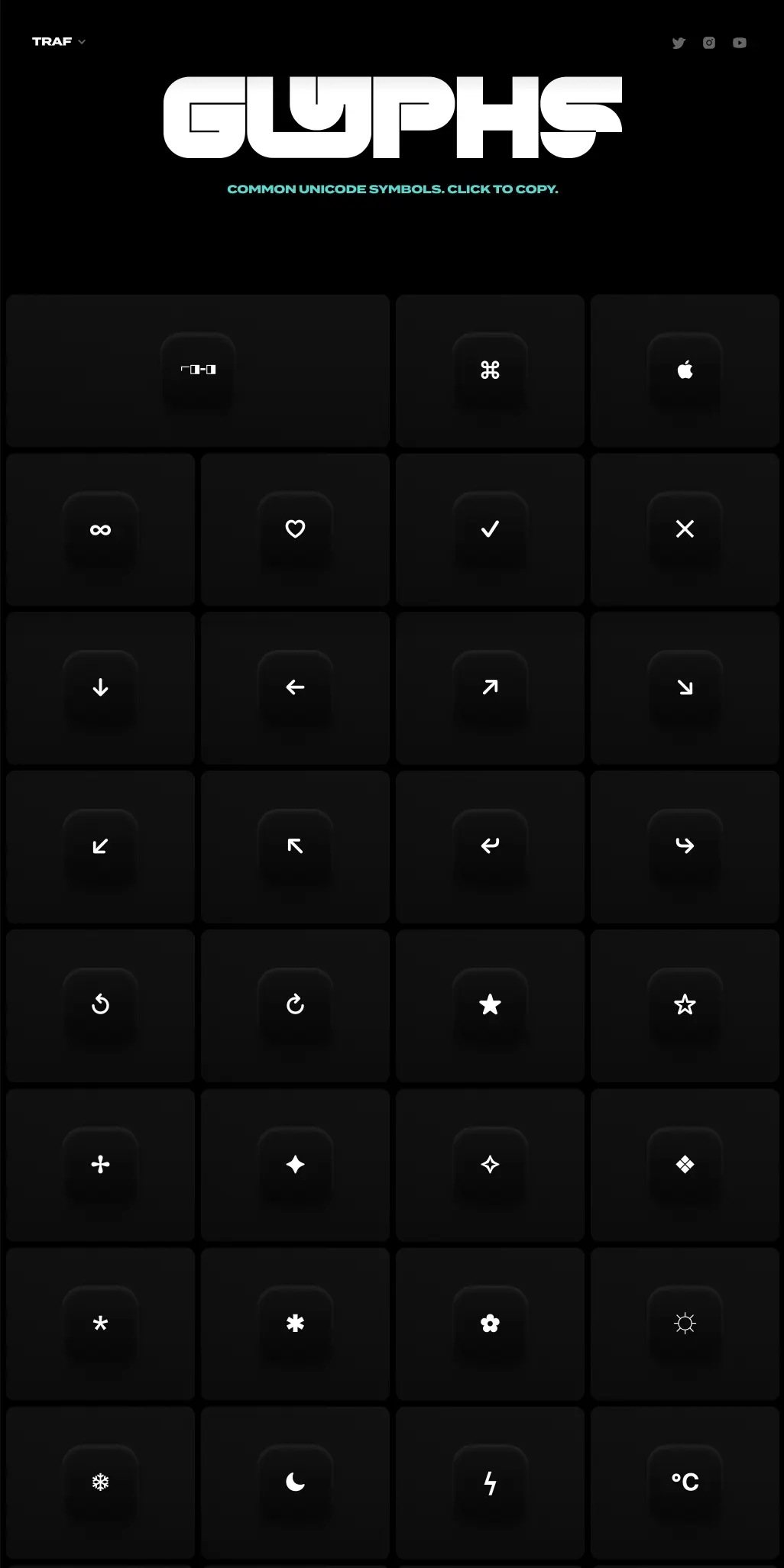Open the Instagram link
784x1568 pixels.
709,43
